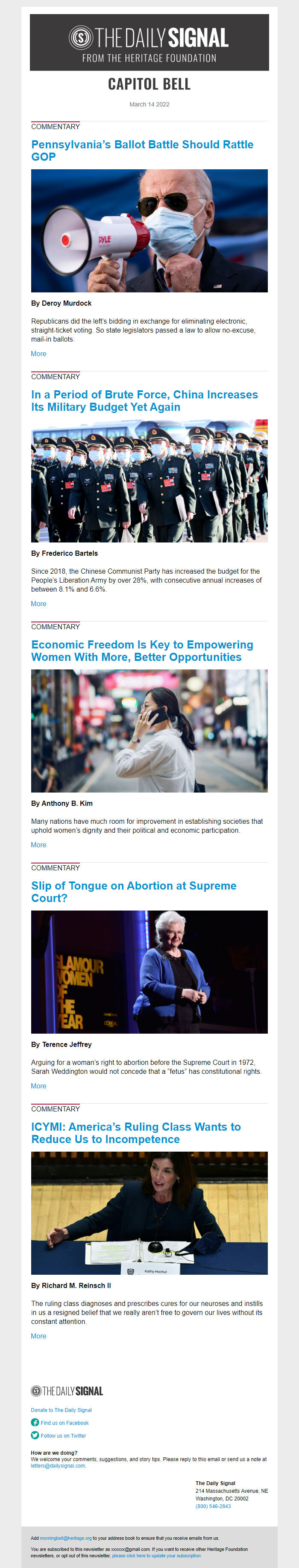The image size is (299, 1568).
Task: Open Follow us on Twitter link
Action: coord(63,1435)
